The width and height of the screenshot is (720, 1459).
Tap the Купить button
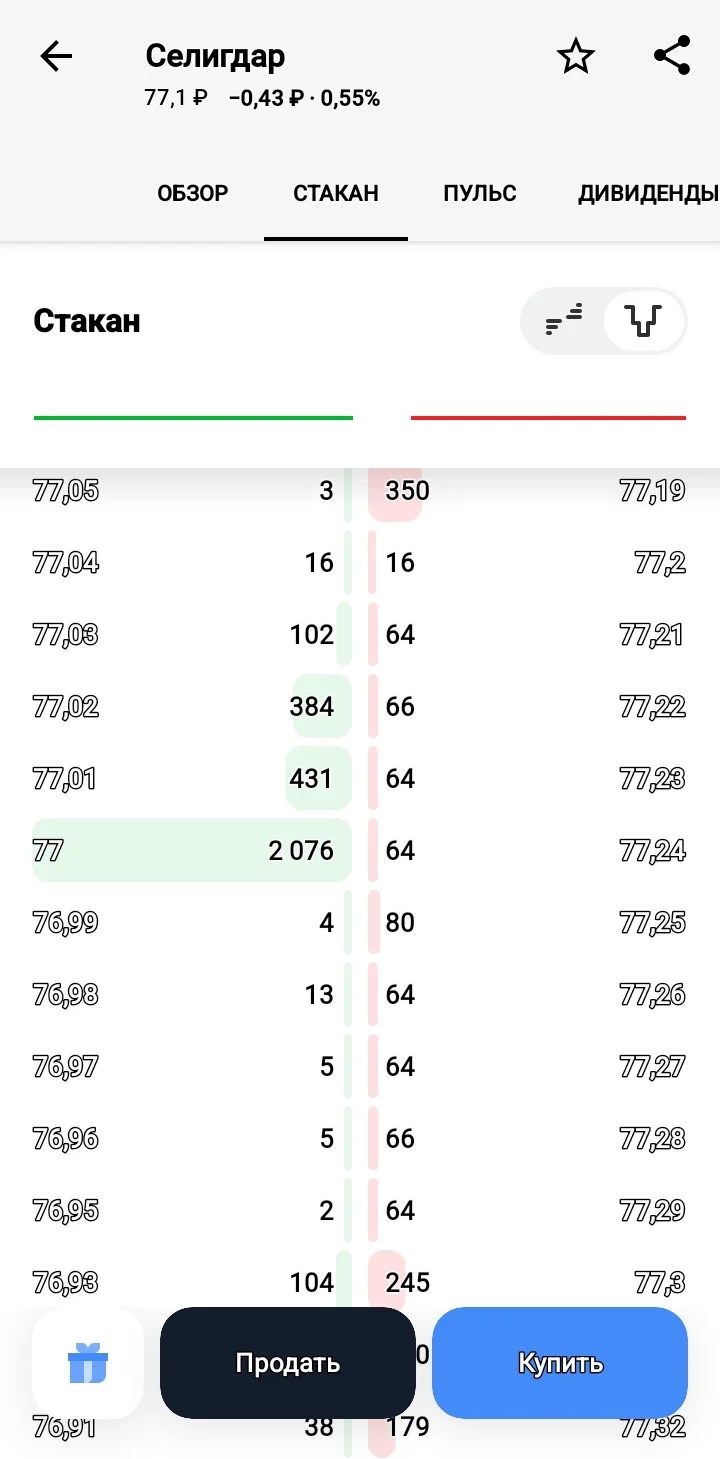(x=560, y=1363)
